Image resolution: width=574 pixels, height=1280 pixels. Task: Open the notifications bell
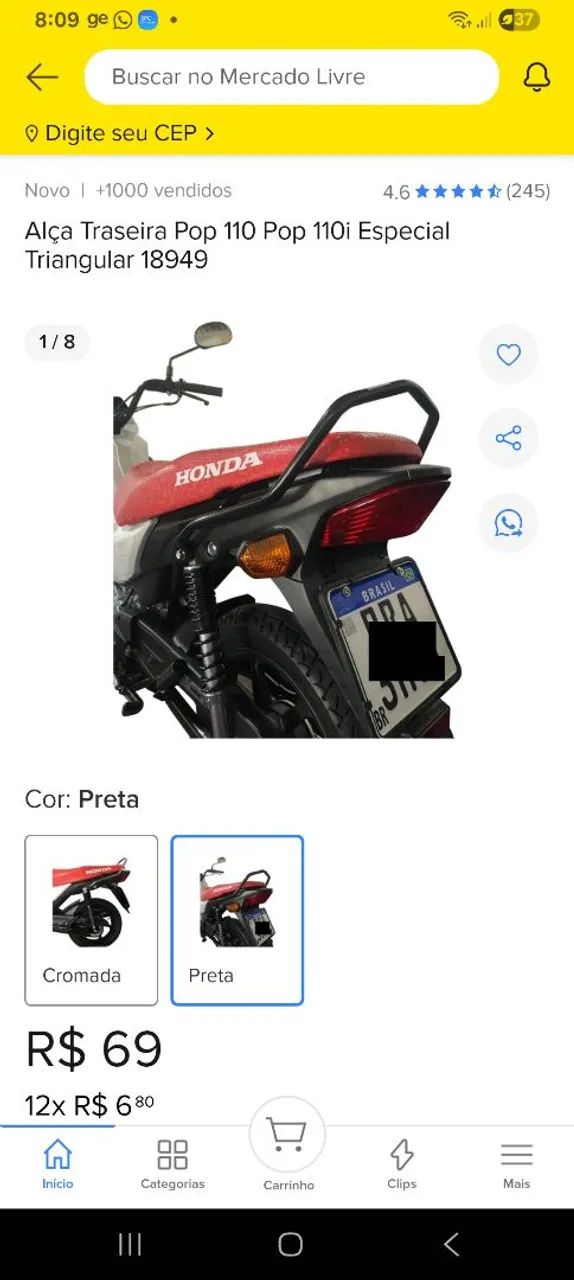click(x=537, y=77)
